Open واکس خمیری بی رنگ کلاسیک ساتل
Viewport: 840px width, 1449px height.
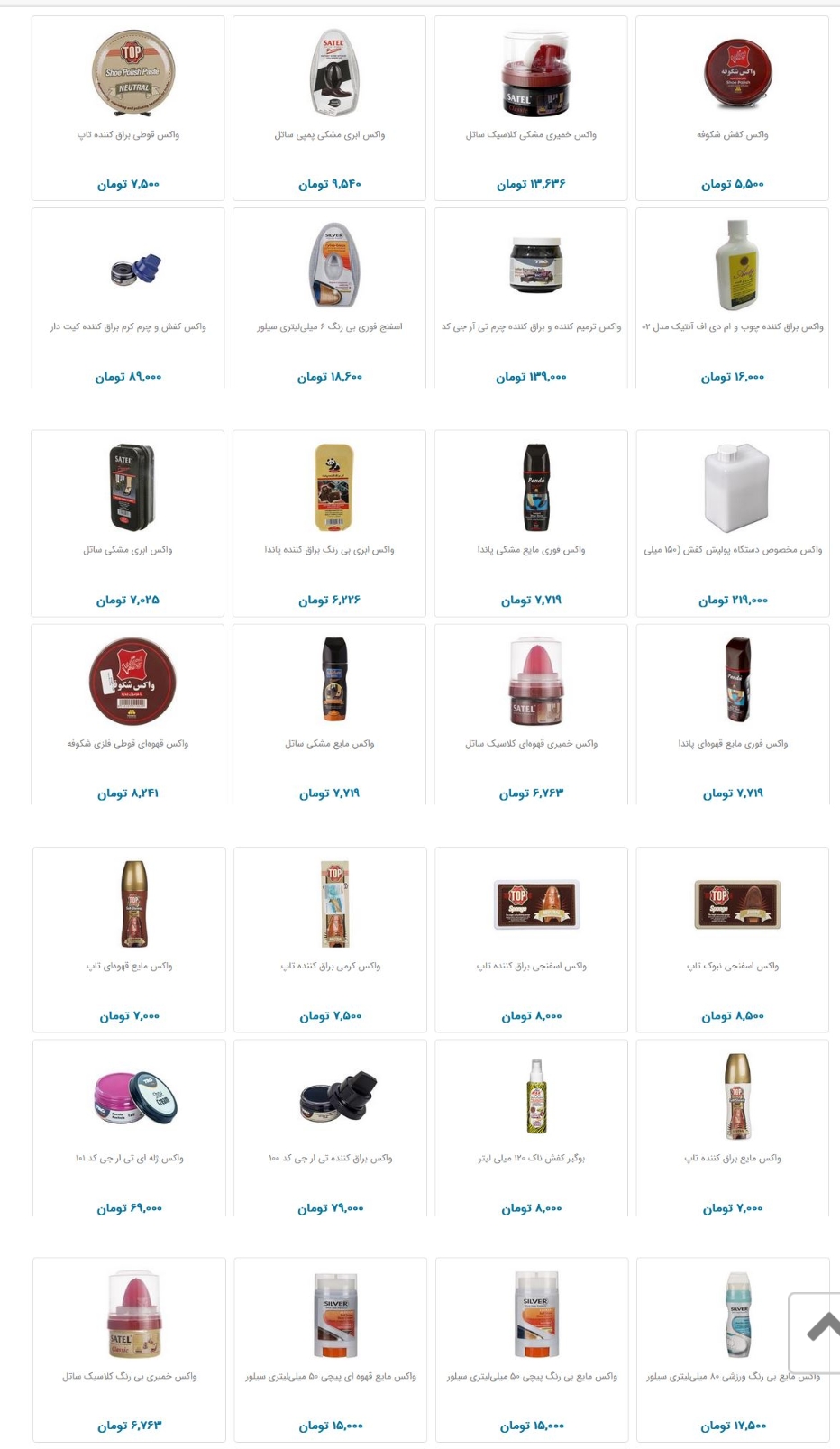129,1376
